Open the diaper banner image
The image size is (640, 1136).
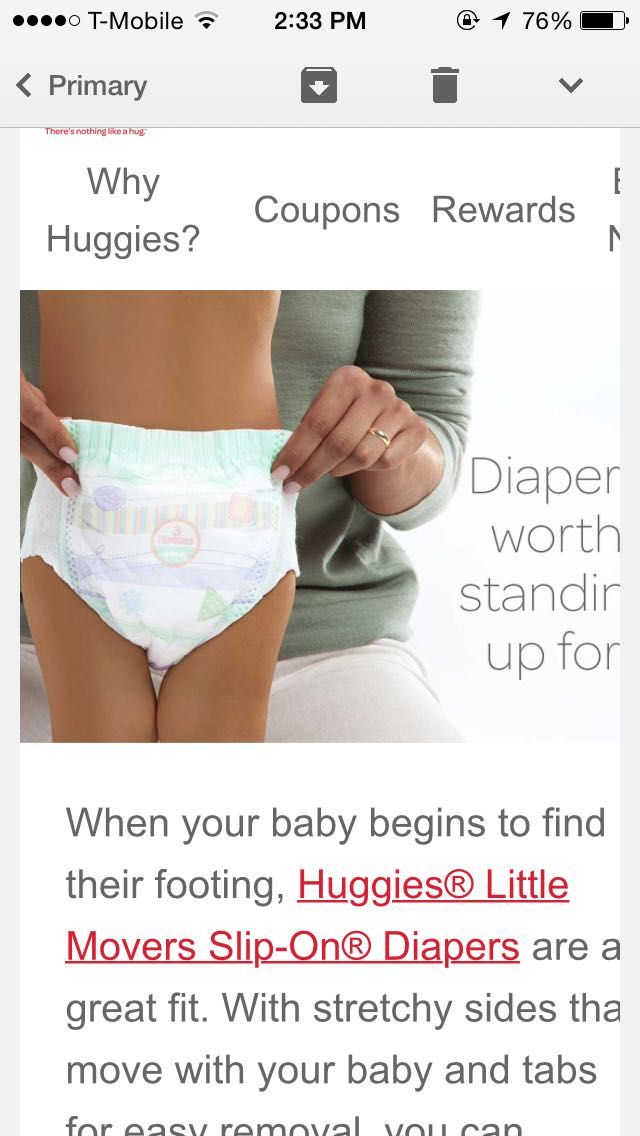point(320,516)
